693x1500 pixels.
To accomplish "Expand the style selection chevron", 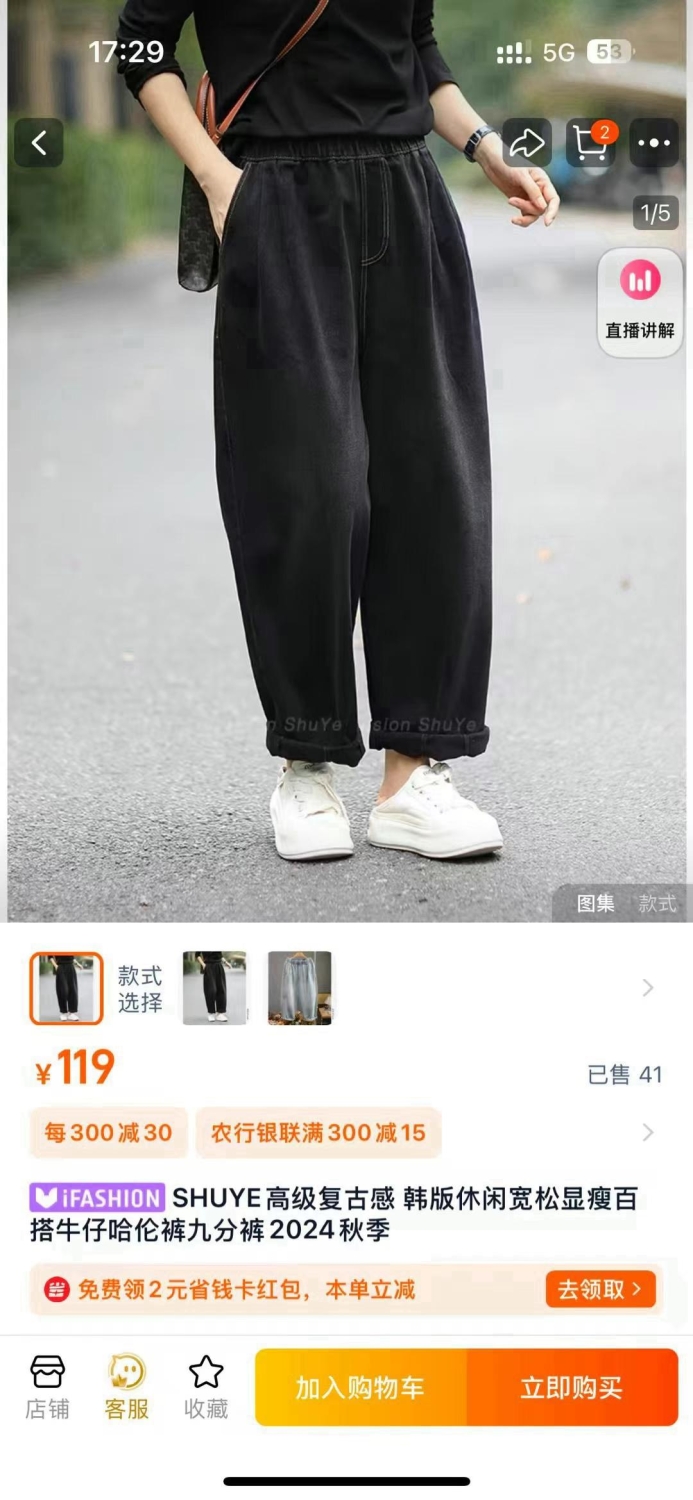I will click(648, 988).
